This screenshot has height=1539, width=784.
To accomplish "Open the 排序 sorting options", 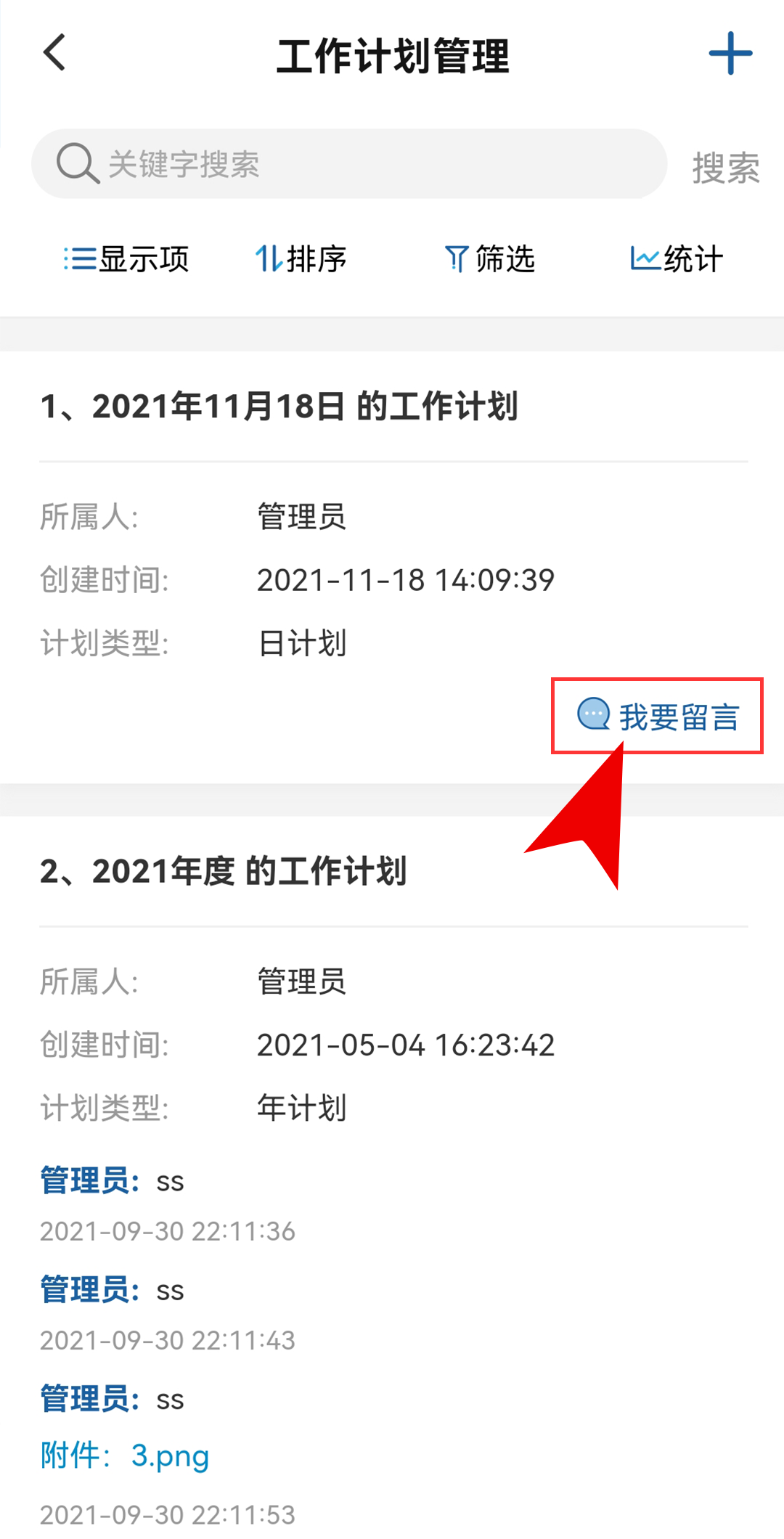I will (x=301, y=259).
